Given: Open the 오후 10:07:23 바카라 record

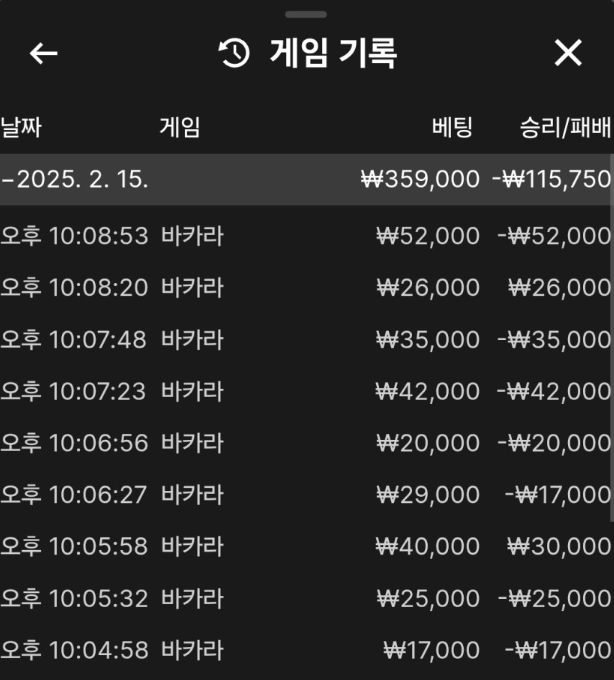Looking at the screenshot, I should click(x=305, y=391).
